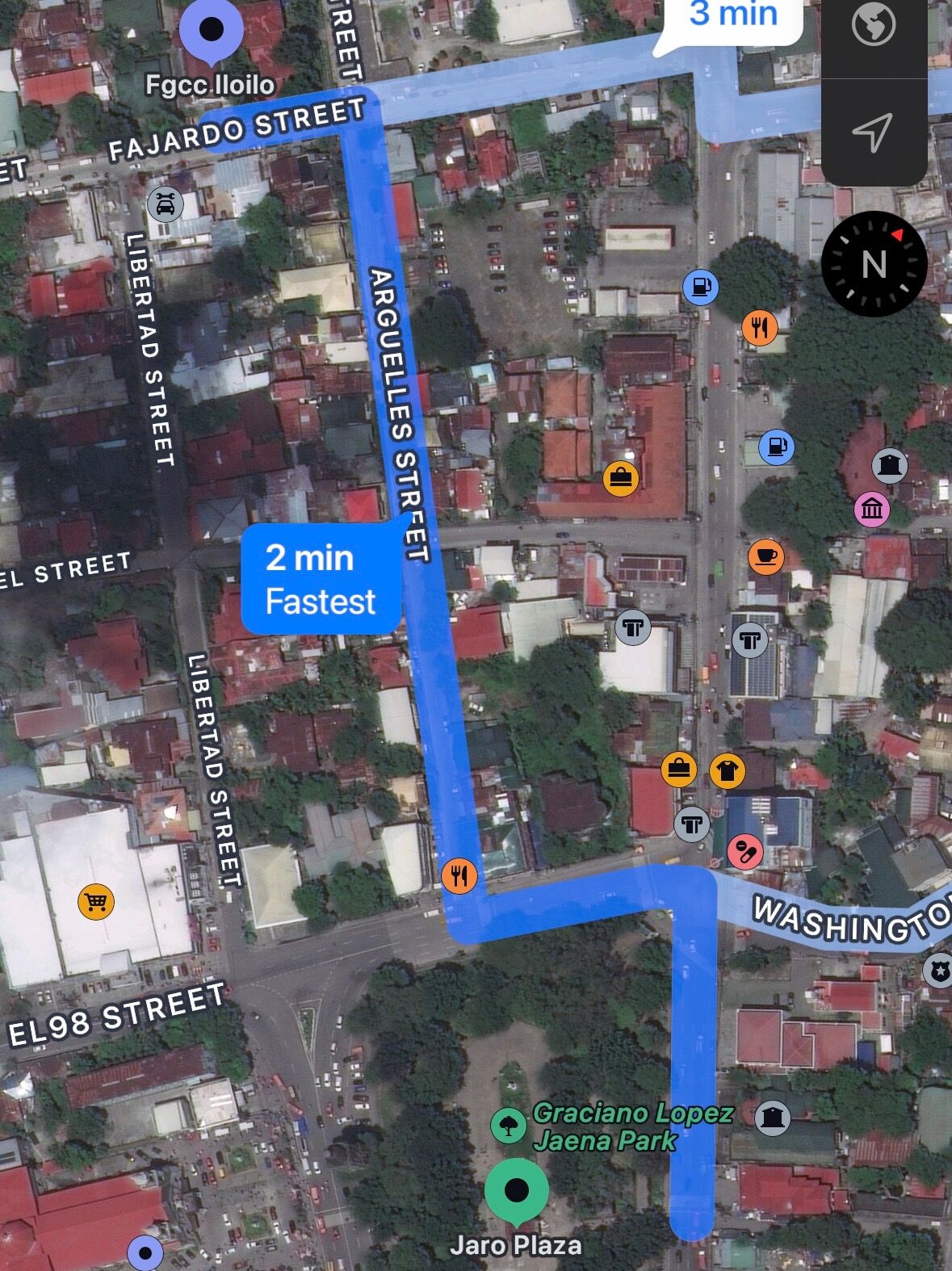This screenshot has height=1271, width=952.
Task: Open the Fgcc Iloilo start pin
Action: [212, 31]
